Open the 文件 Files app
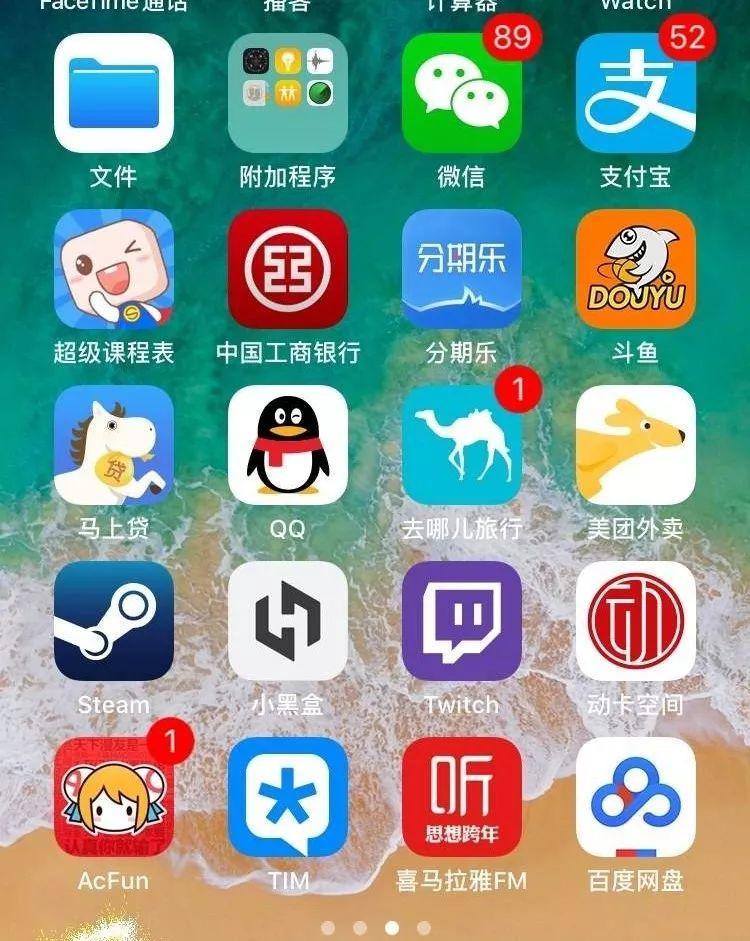Viewport: 750px width, 941px height. pyautogui.click(x=113, y=93)
